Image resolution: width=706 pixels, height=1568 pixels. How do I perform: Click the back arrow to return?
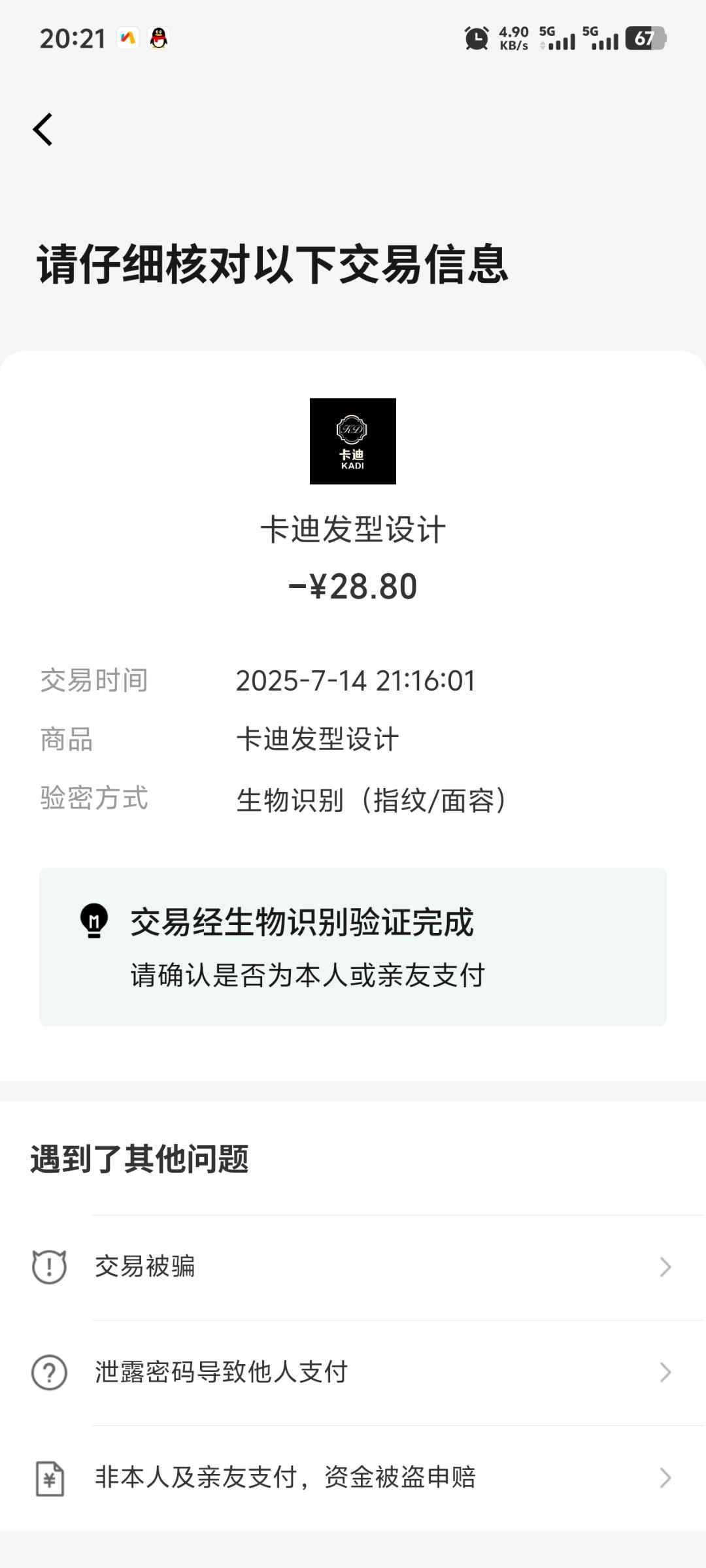pyautogui.click(x=43, y=128)
